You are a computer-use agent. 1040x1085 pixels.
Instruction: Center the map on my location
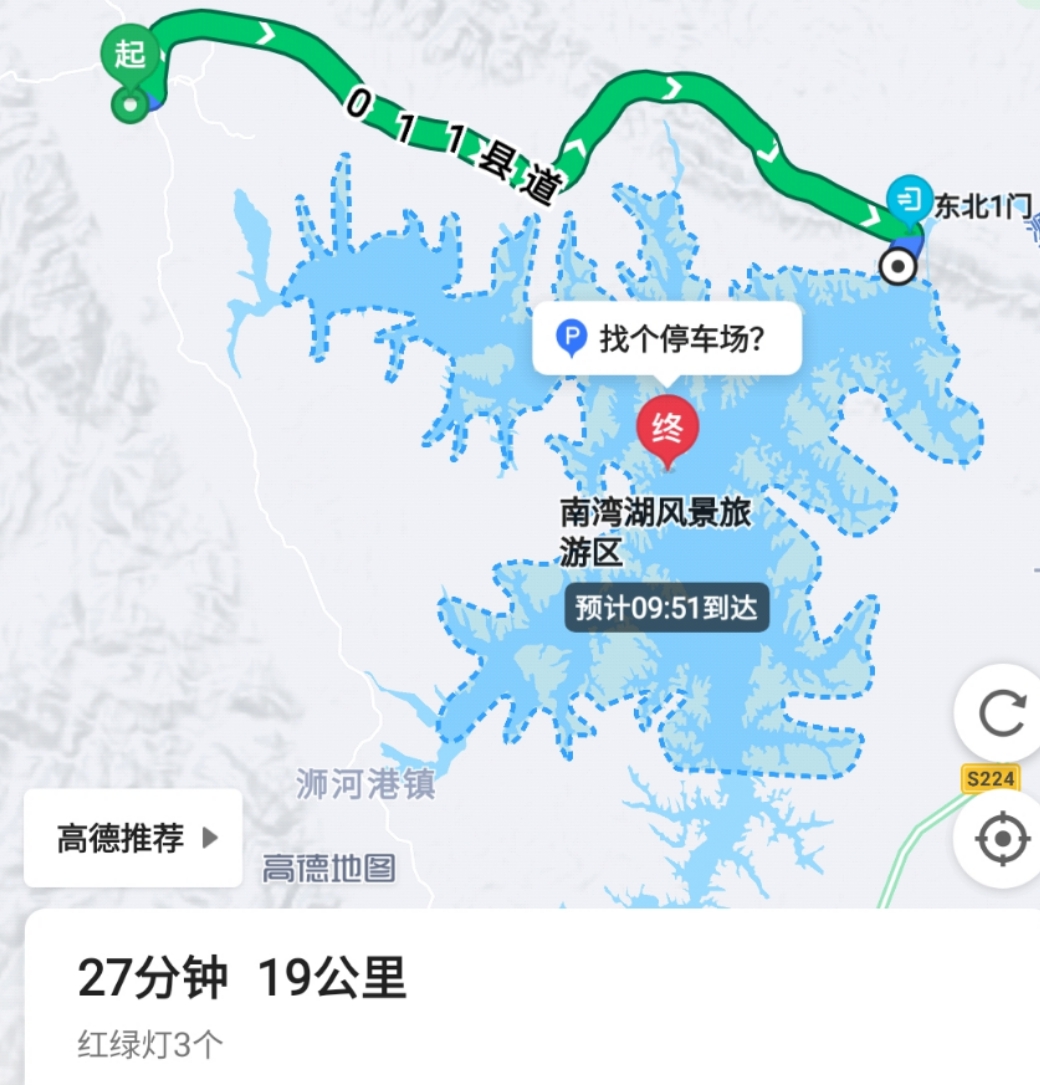(1001, 840)
